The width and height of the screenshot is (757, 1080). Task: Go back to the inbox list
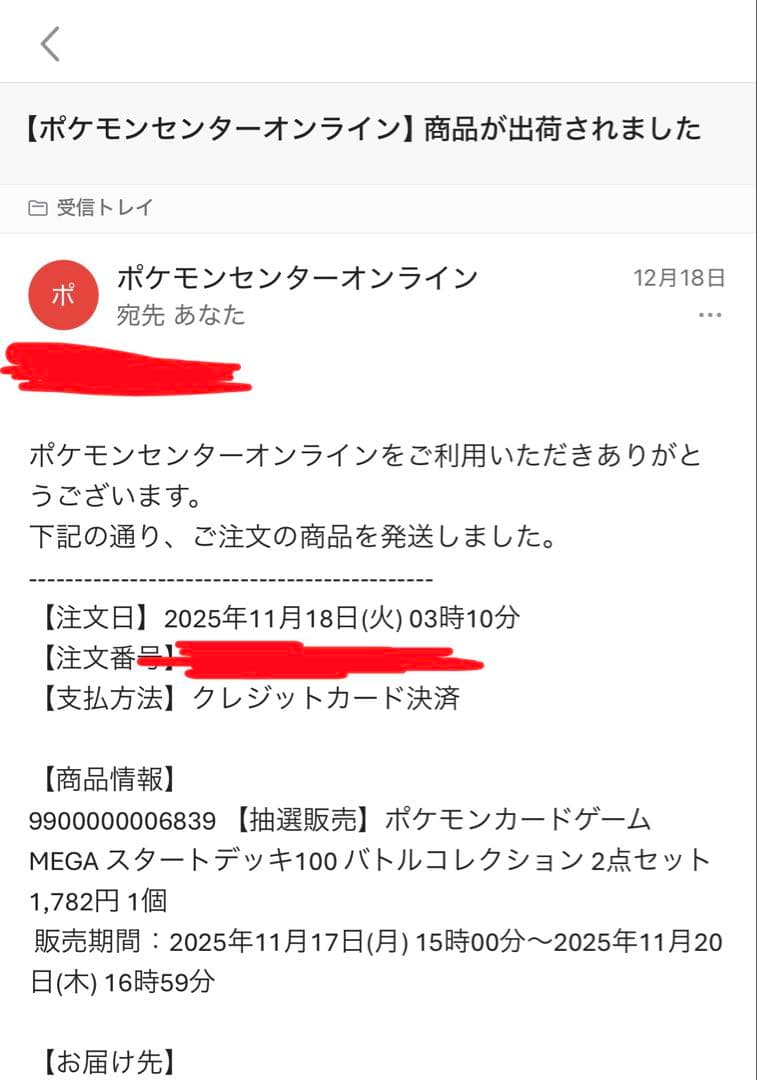point(50,44)
